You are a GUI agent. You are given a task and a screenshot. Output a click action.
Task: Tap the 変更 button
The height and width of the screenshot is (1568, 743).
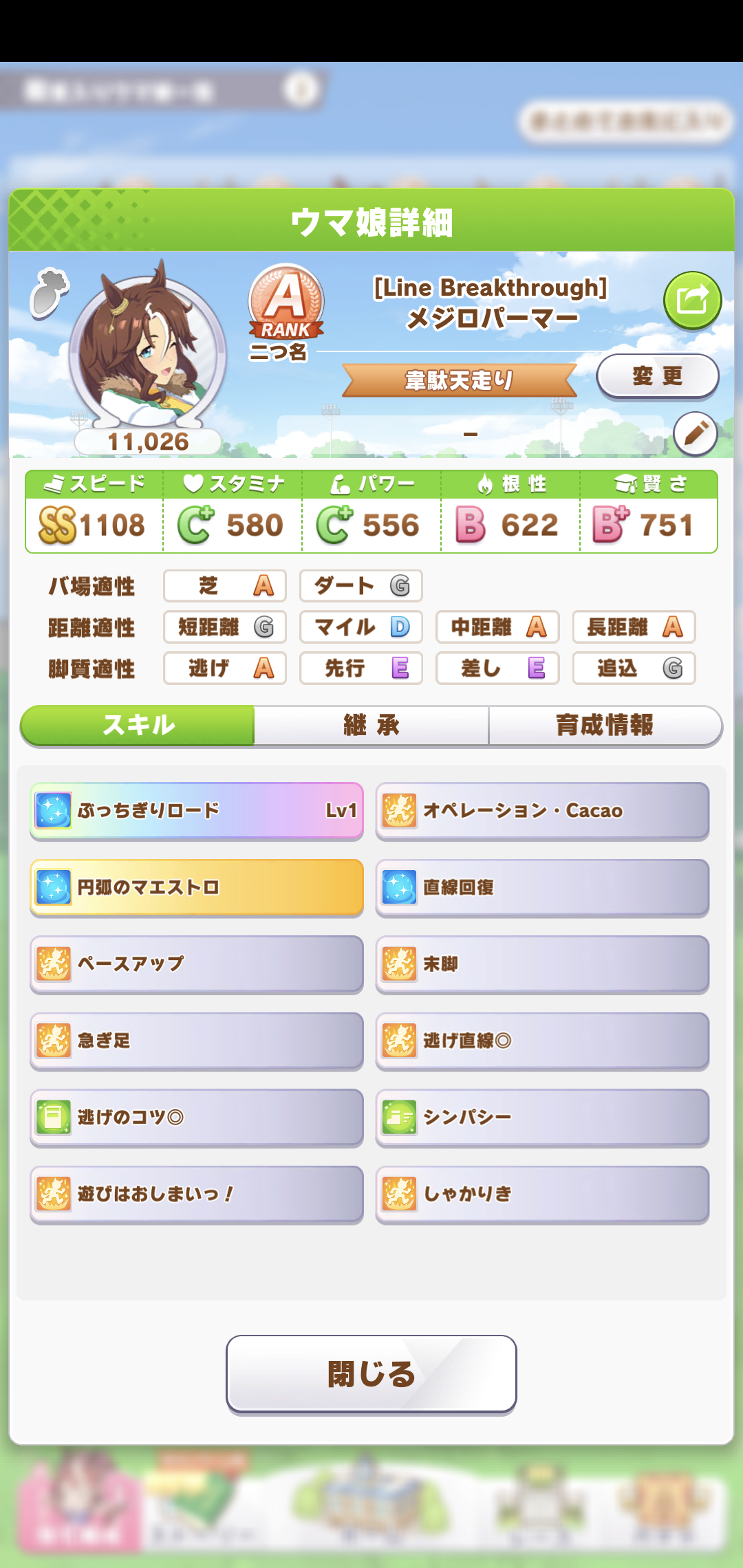[x=657, y=376]
